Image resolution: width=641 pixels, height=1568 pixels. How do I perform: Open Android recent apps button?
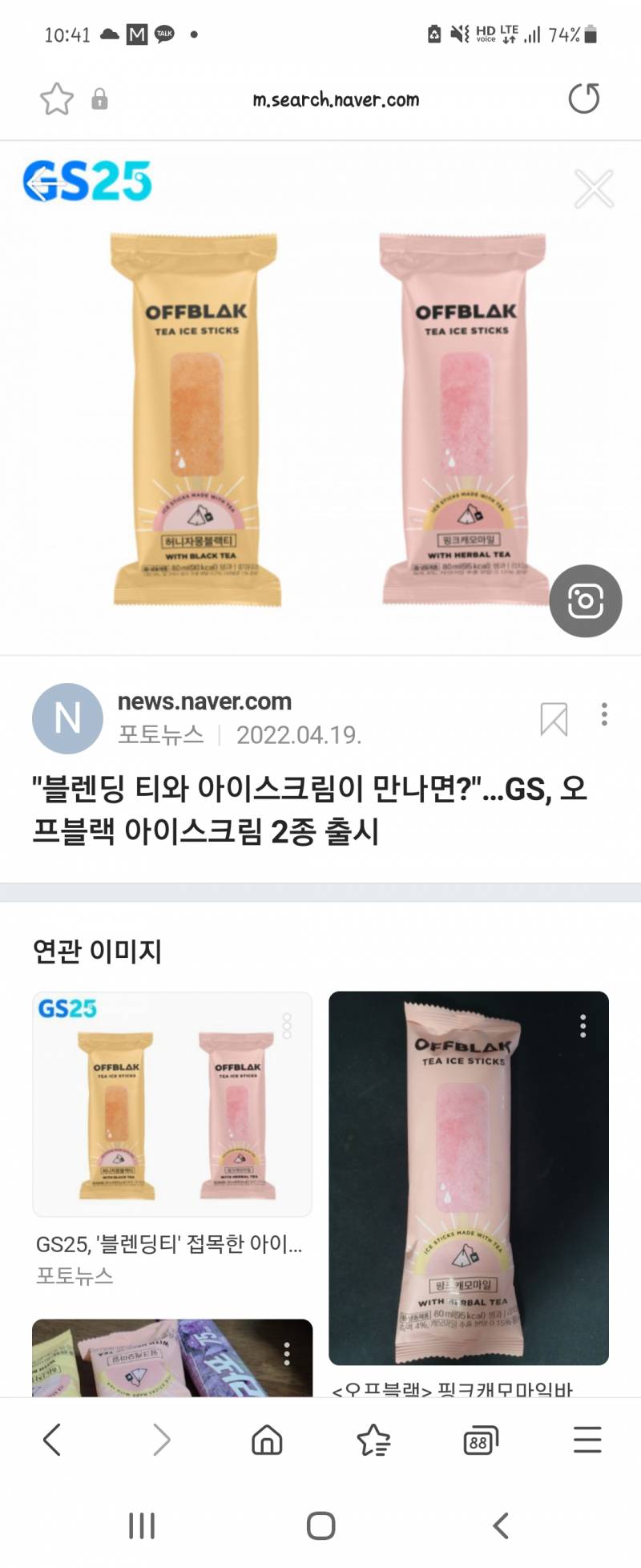pyautogui.click(x=141, y=1526)
